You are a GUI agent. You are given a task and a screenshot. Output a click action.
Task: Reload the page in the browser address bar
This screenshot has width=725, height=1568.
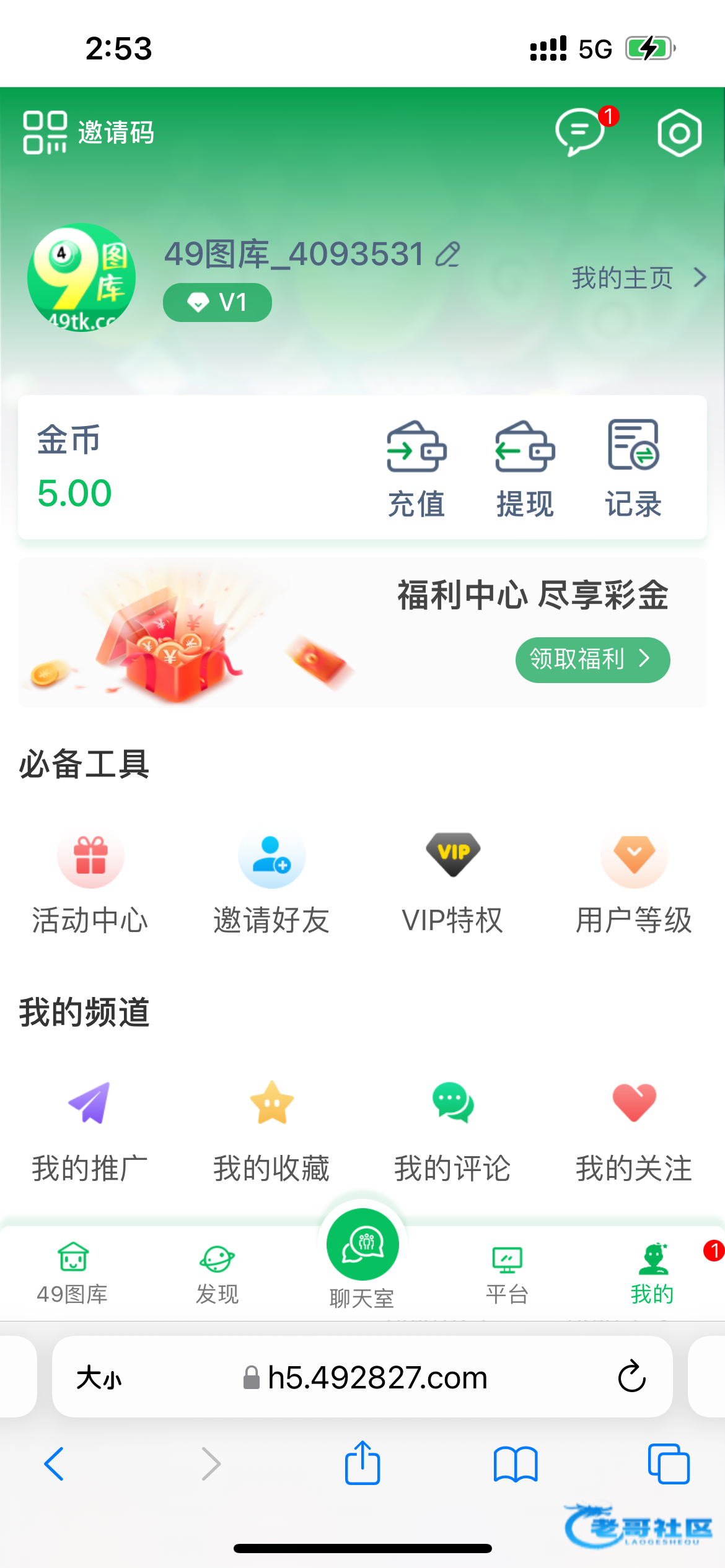pyautogui.click(x=631, y=1377)
